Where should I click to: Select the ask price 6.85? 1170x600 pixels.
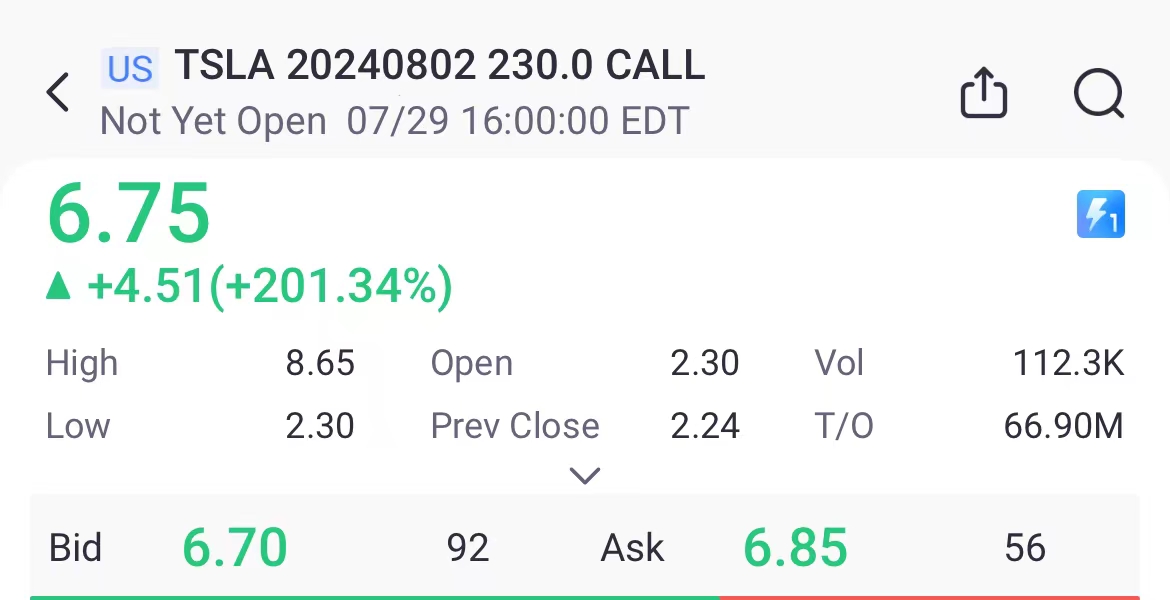click(795, 548)
